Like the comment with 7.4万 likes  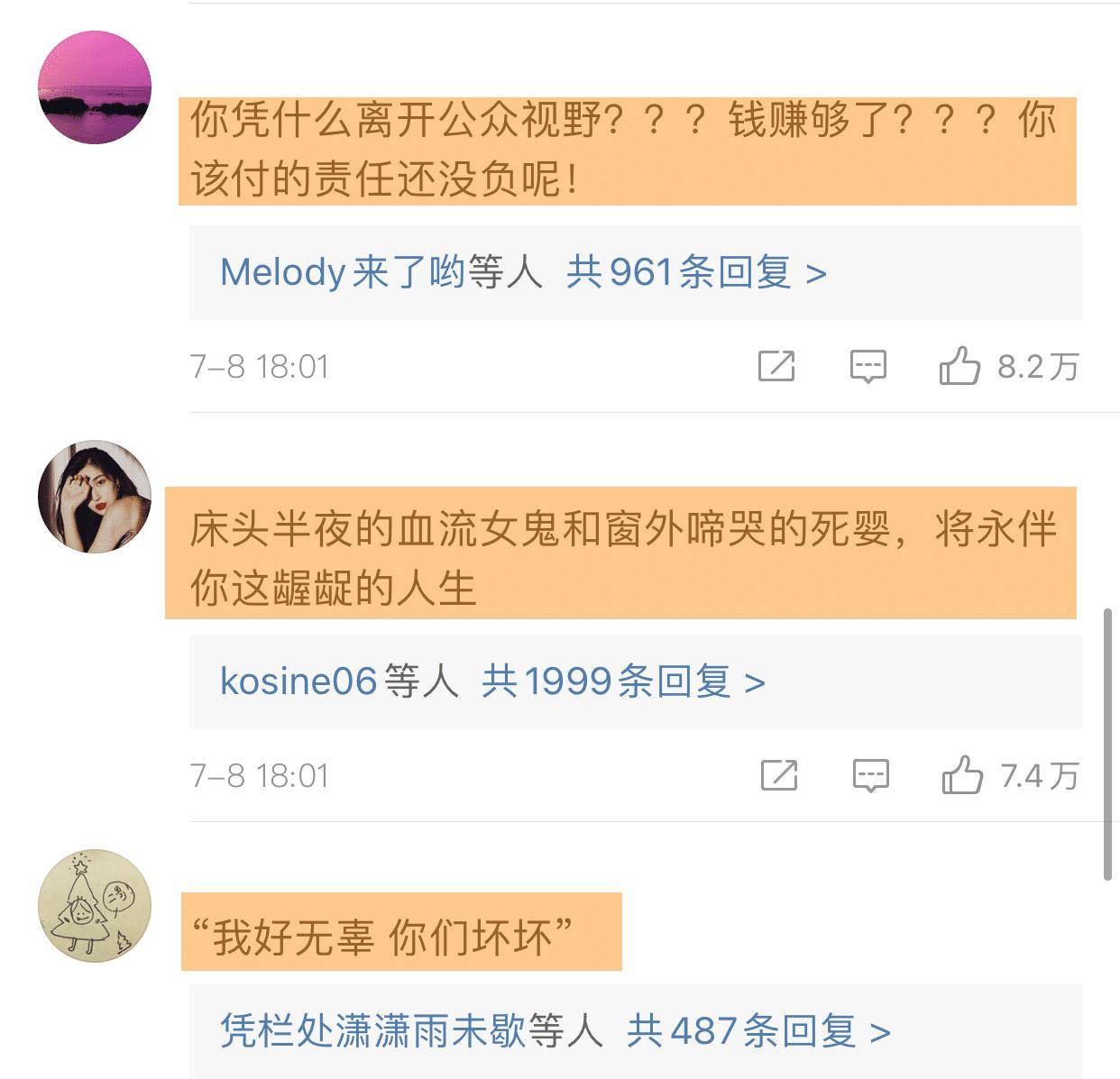pyautogui.click(x=961, y=775)
